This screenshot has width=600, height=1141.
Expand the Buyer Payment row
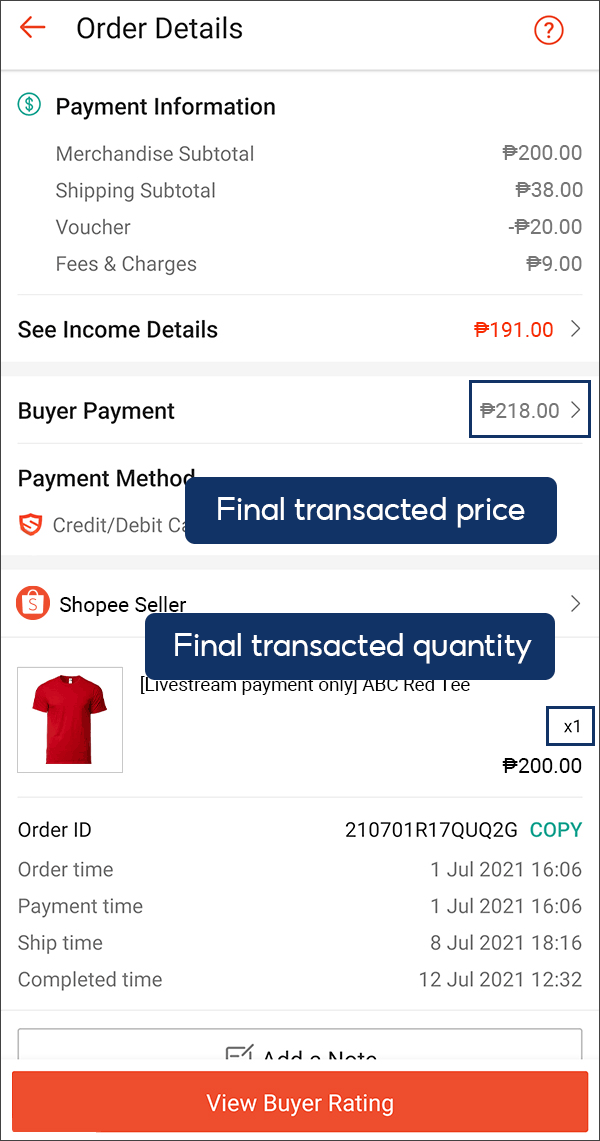300,411
